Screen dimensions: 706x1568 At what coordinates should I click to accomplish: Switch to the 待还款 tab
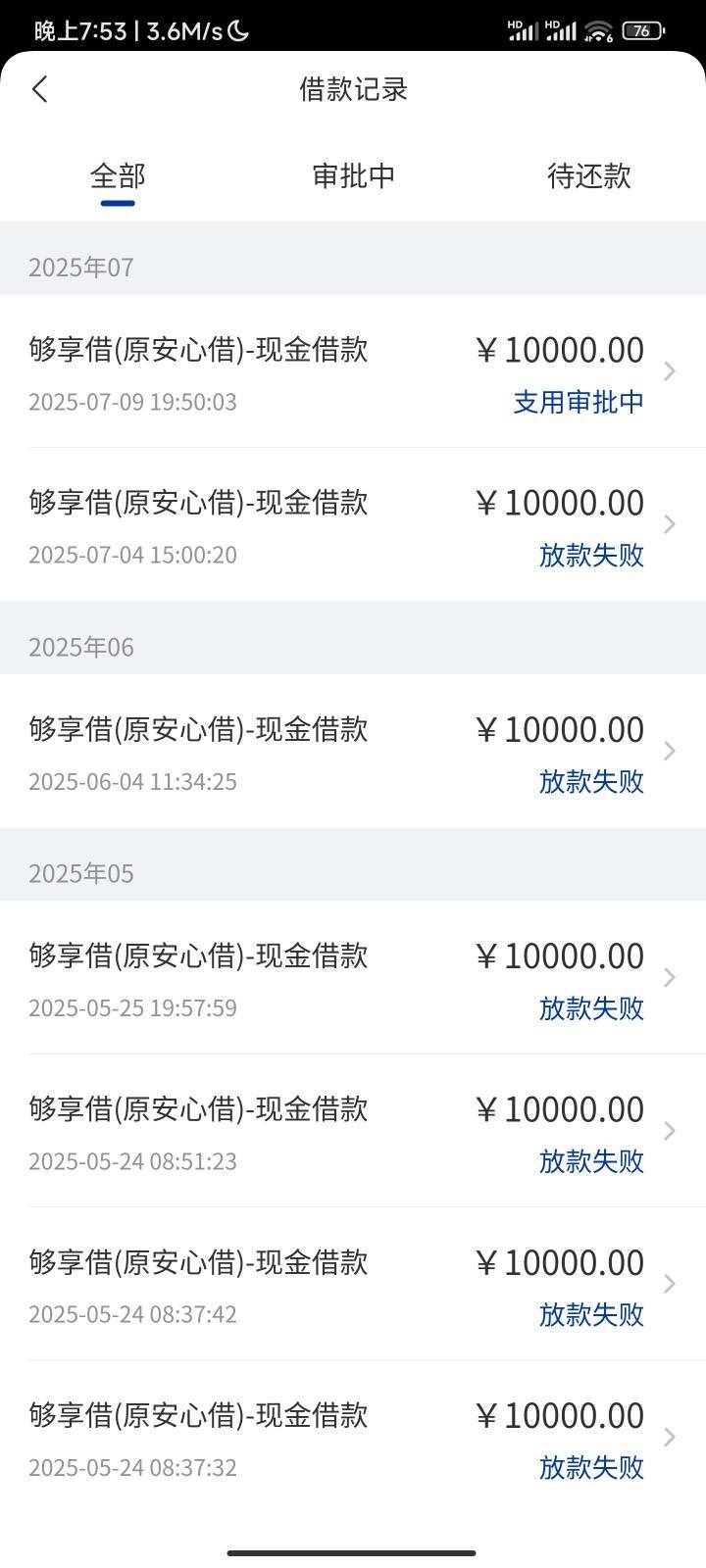point(588,176)
